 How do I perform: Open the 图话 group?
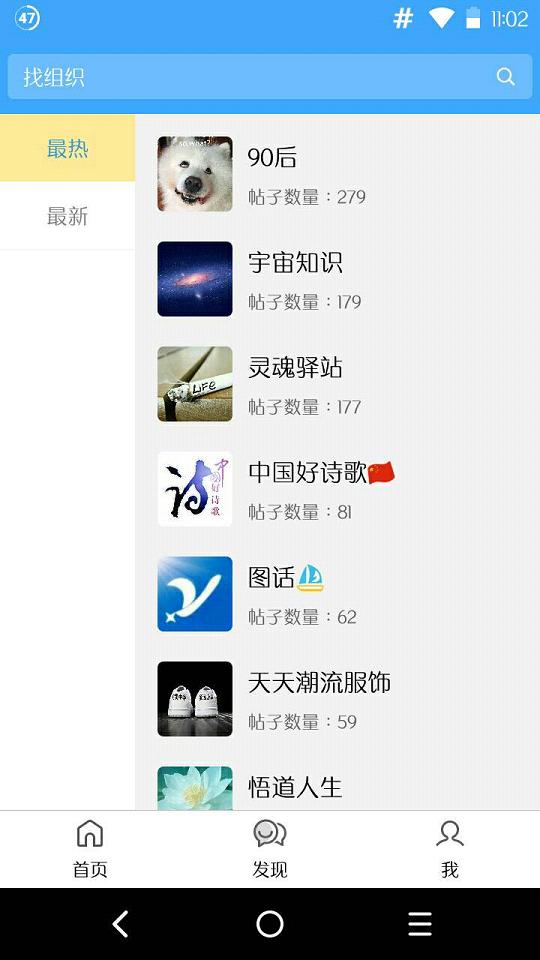point(337,594)
